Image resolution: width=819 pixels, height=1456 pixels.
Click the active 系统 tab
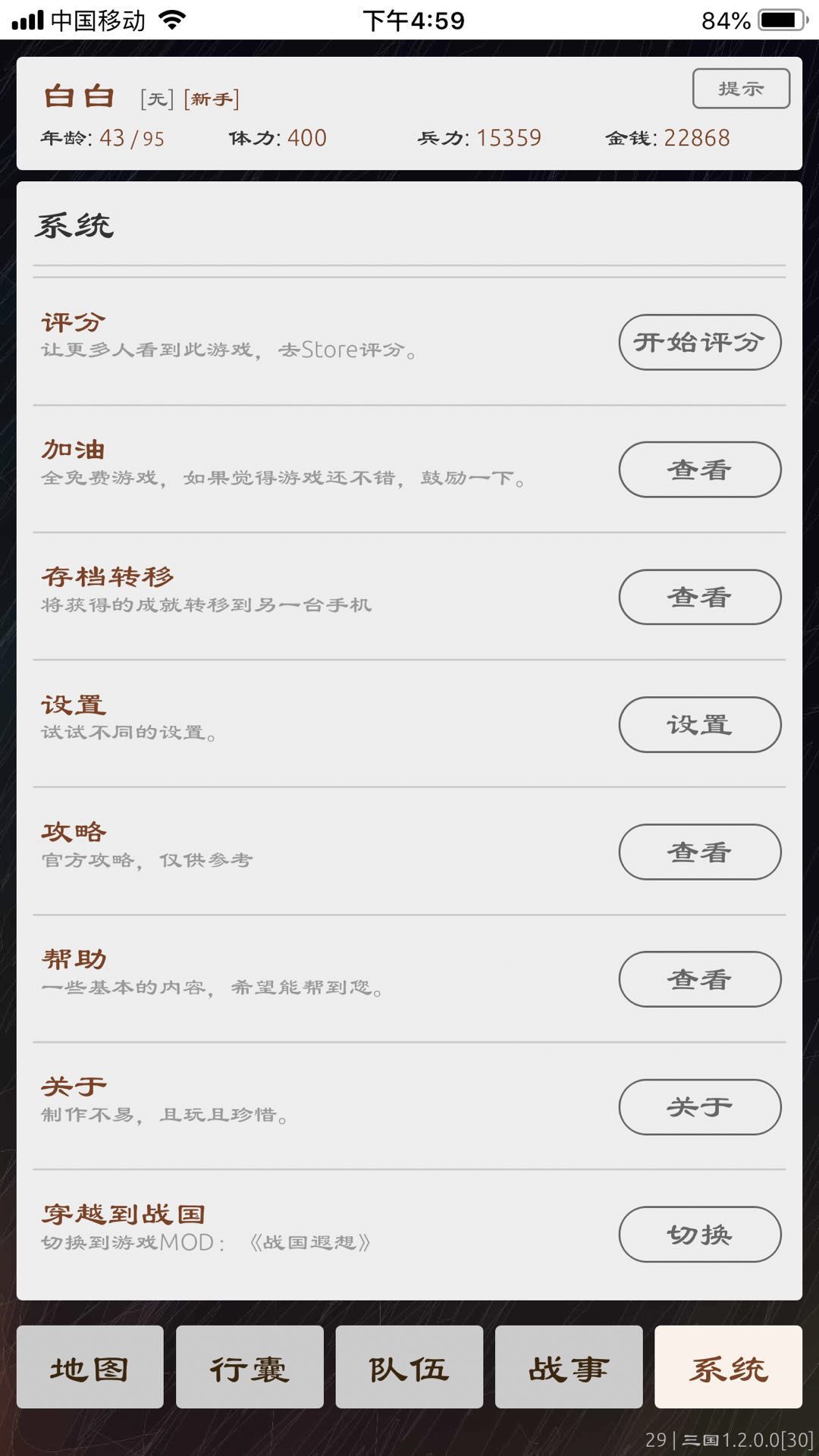pos(730,1367)
